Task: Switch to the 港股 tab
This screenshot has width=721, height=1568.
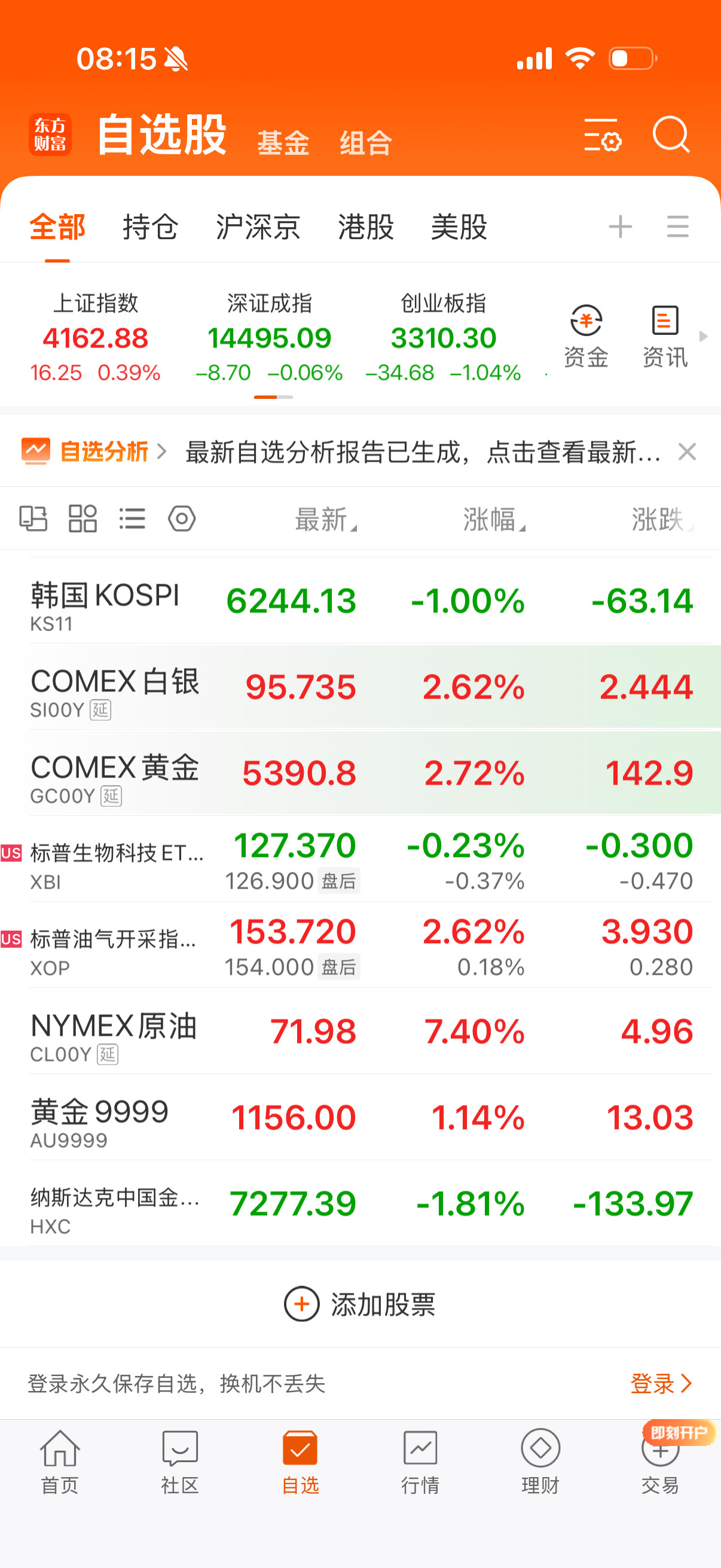Action: pyautogui.click(x=365, y=227)
